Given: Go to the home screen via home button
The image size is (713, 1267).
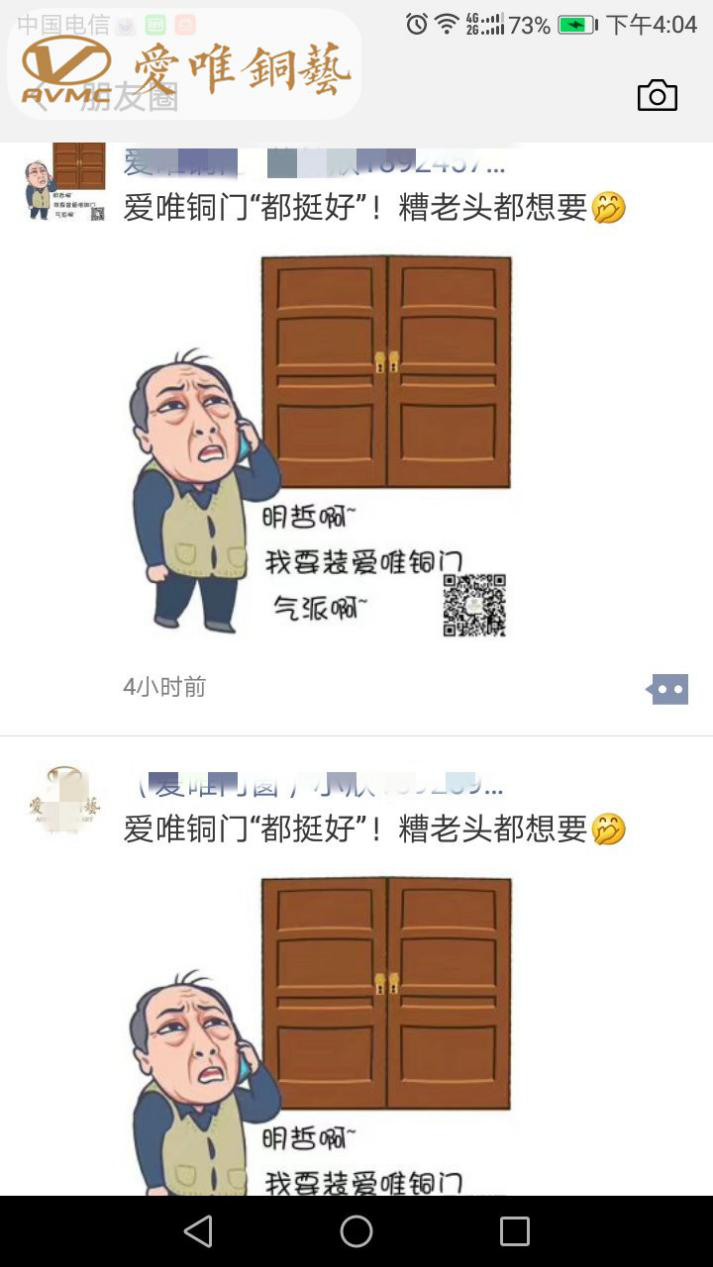Looking at the screenshot, I should pyautogui.click(x=356, y=1231).
